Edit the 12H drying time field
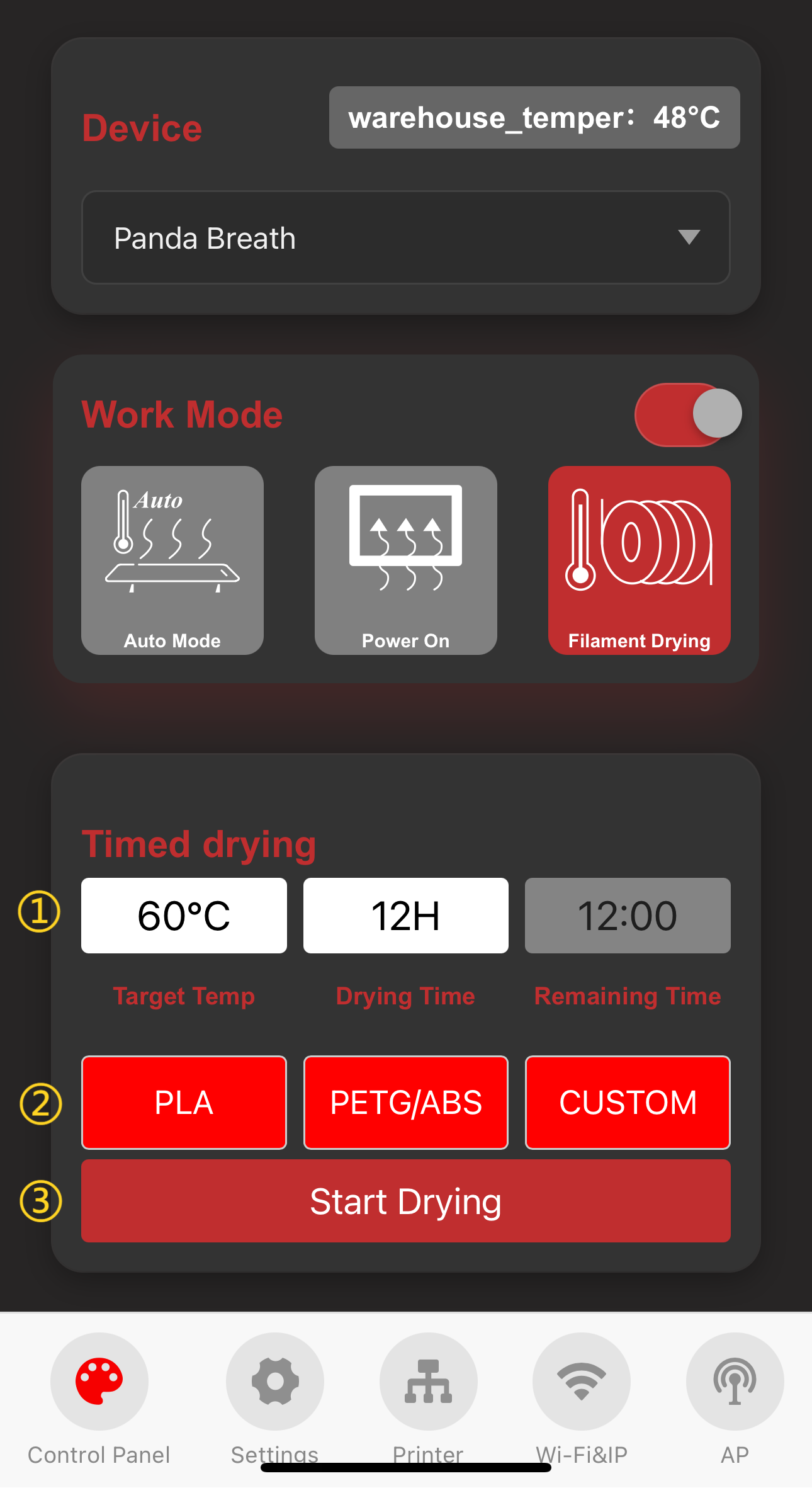Screen dimensions: 812x1488 click(x=405, y=915)
